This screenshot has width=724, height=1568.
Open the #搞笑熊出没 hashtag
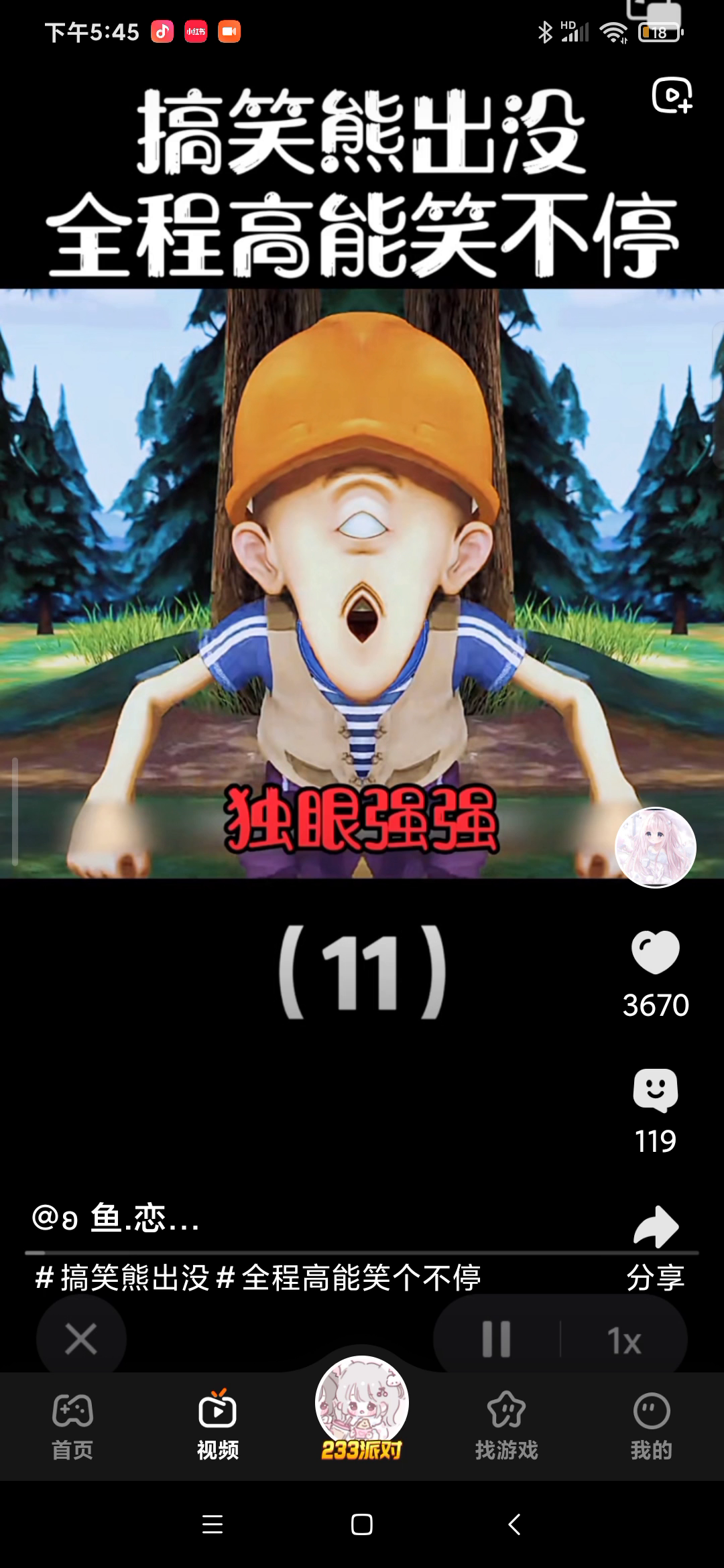123,1278
